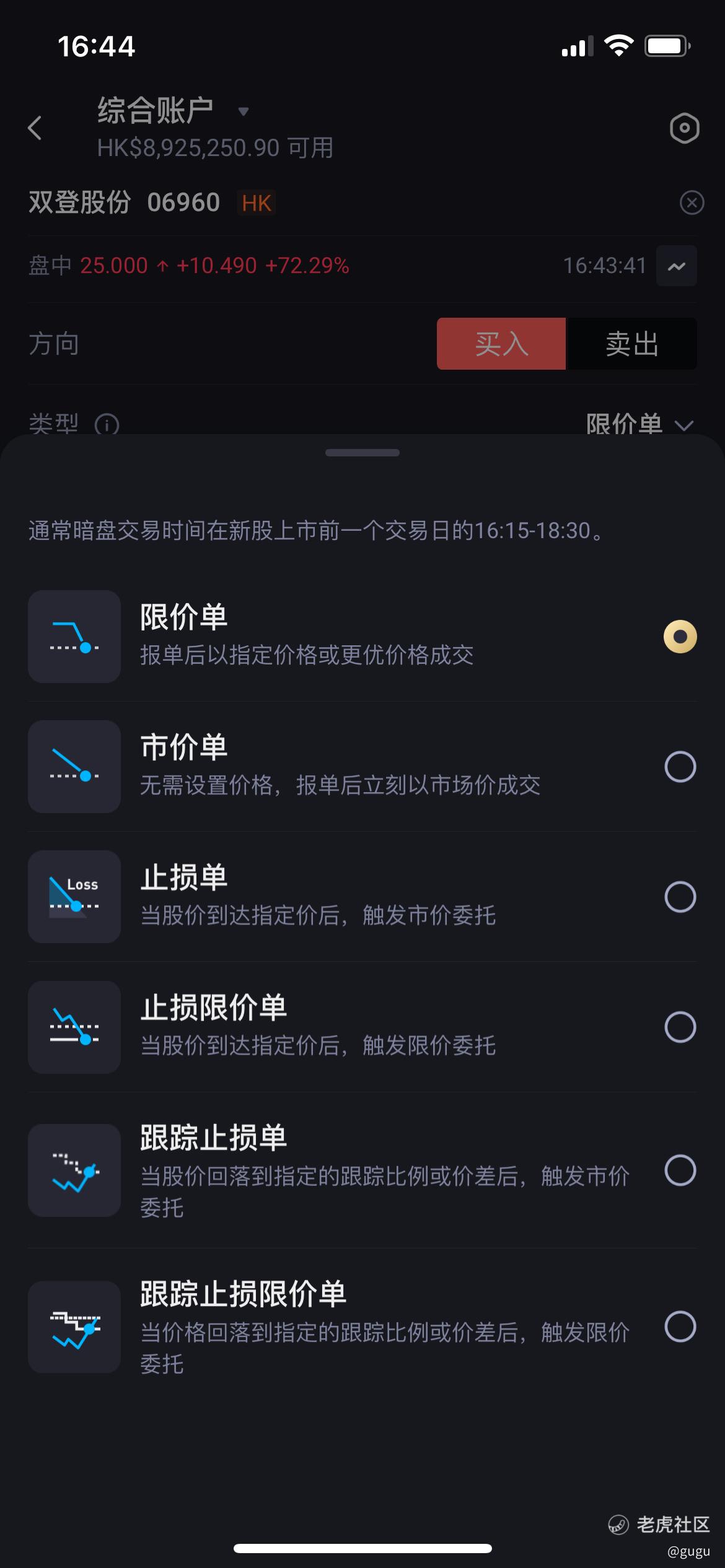The height and width of the screenshot is (1568, 725).
Task: Clear the selected stock 双登股份
Action: click(692, 203)
